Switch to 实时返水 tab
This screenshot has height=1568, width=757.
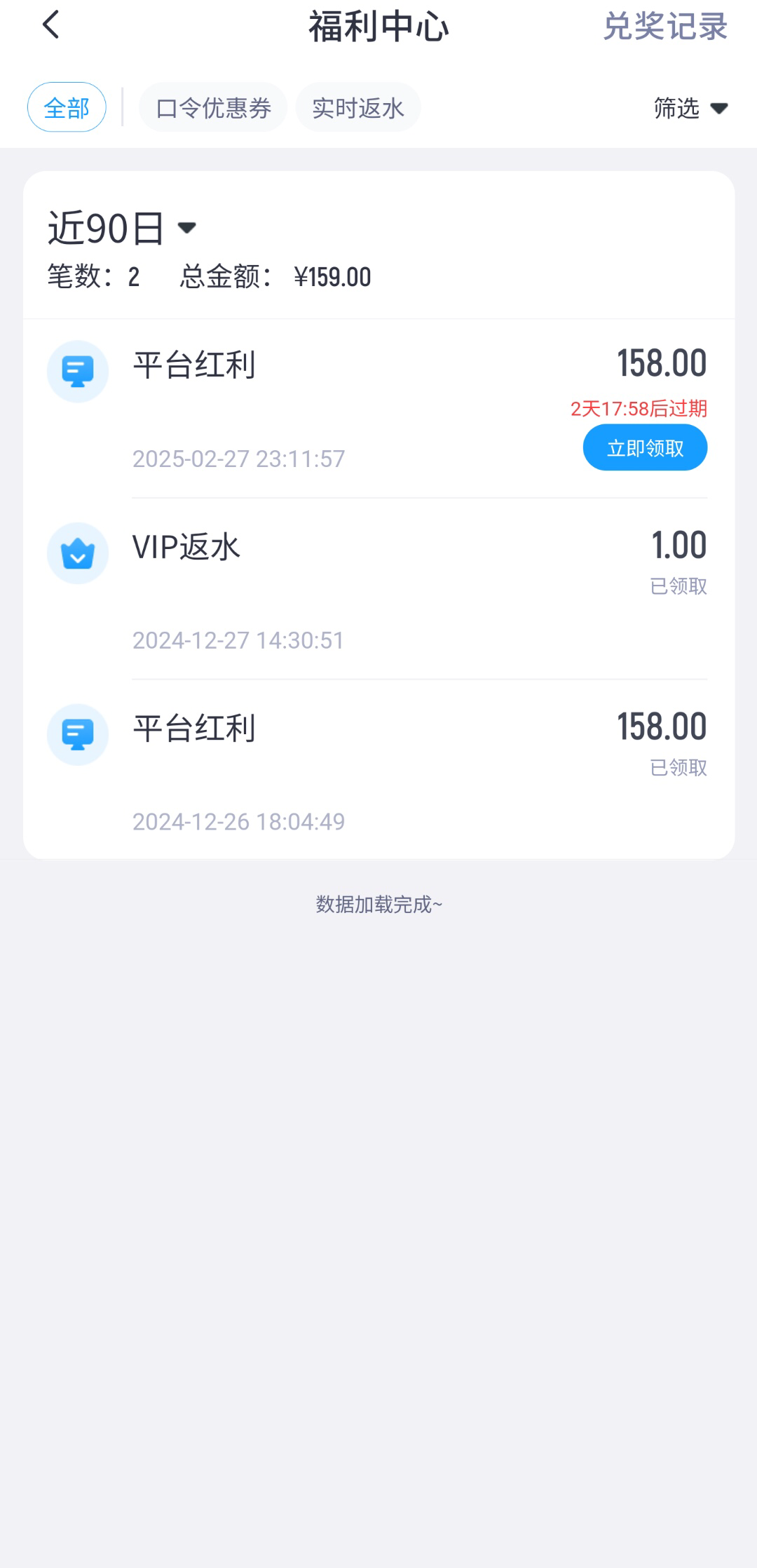click(x=358, y=108)
